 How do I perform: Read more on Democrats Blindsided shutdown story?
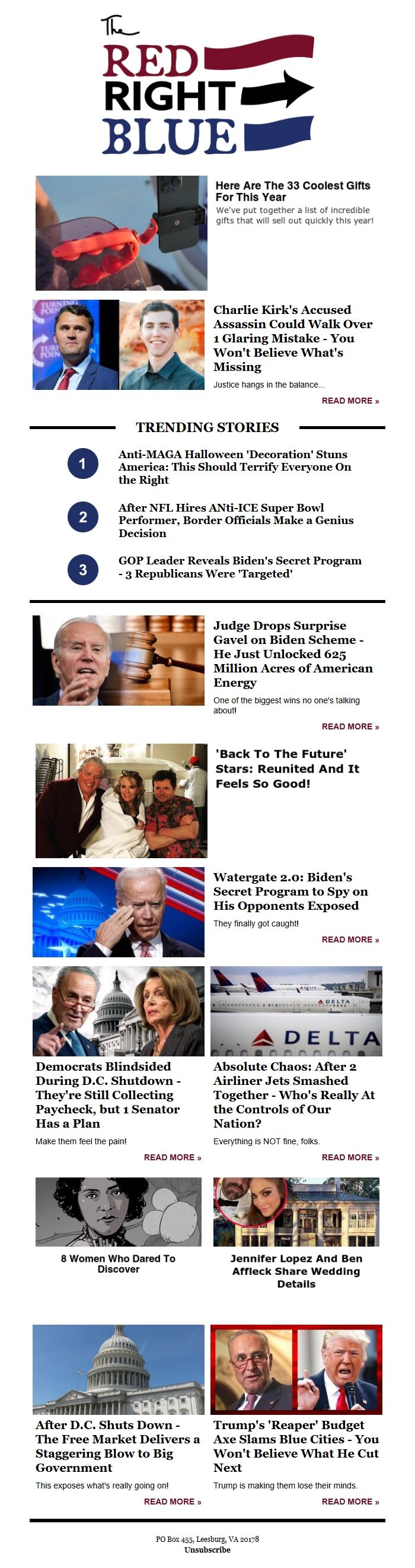172,1157
